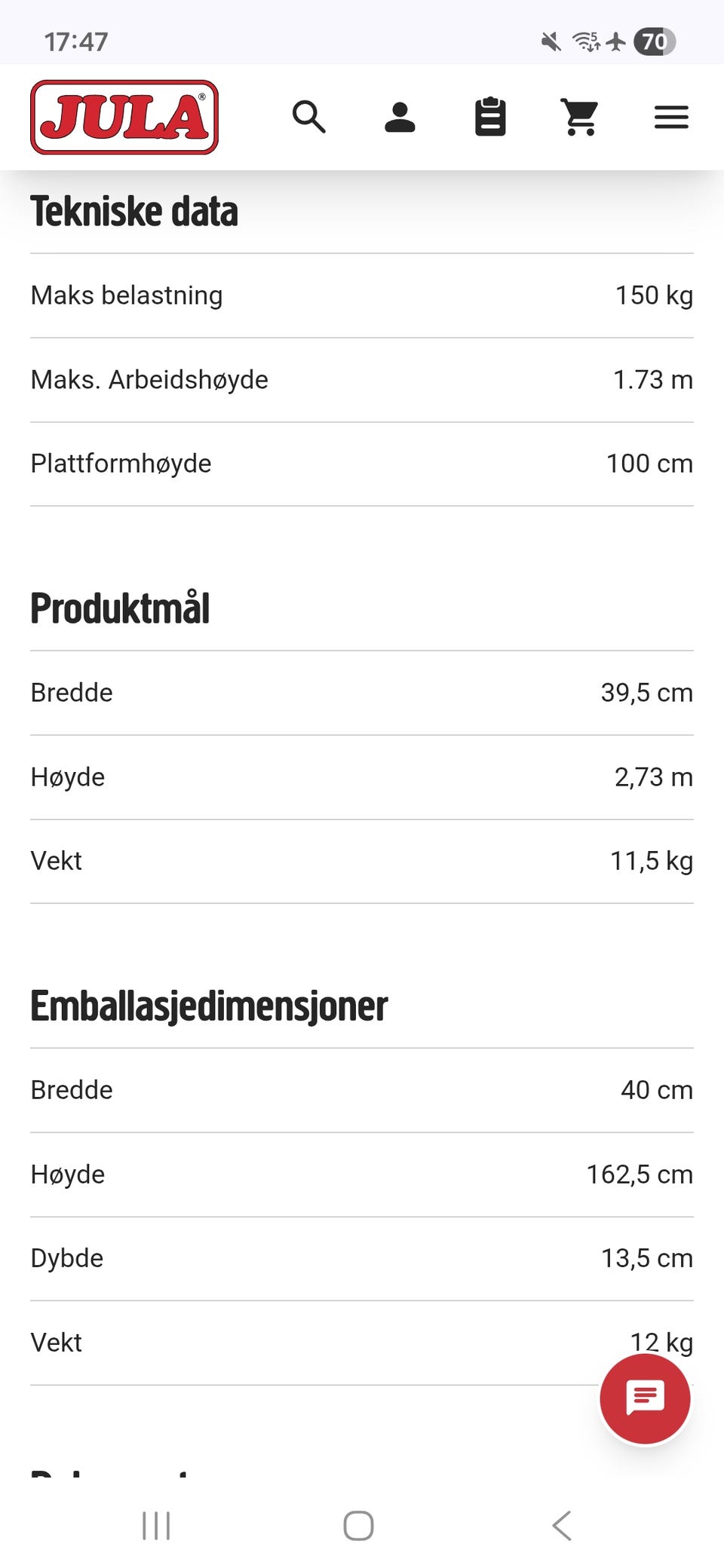
Task: Click the Jula logo
Action: tap(123, 117)
